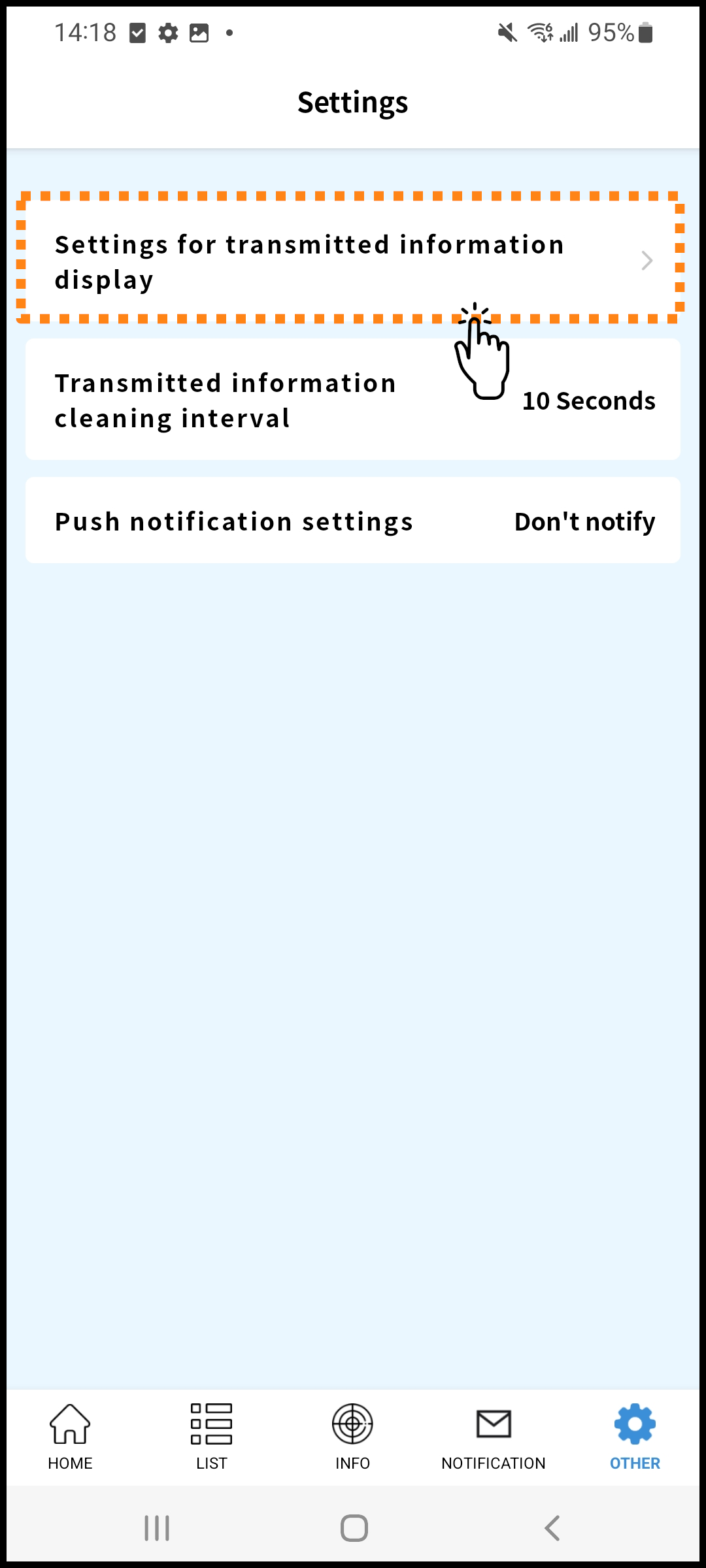Screen dimensions: 706x1568
Task: Go to the List tab
Action: tap(212, 1437)
